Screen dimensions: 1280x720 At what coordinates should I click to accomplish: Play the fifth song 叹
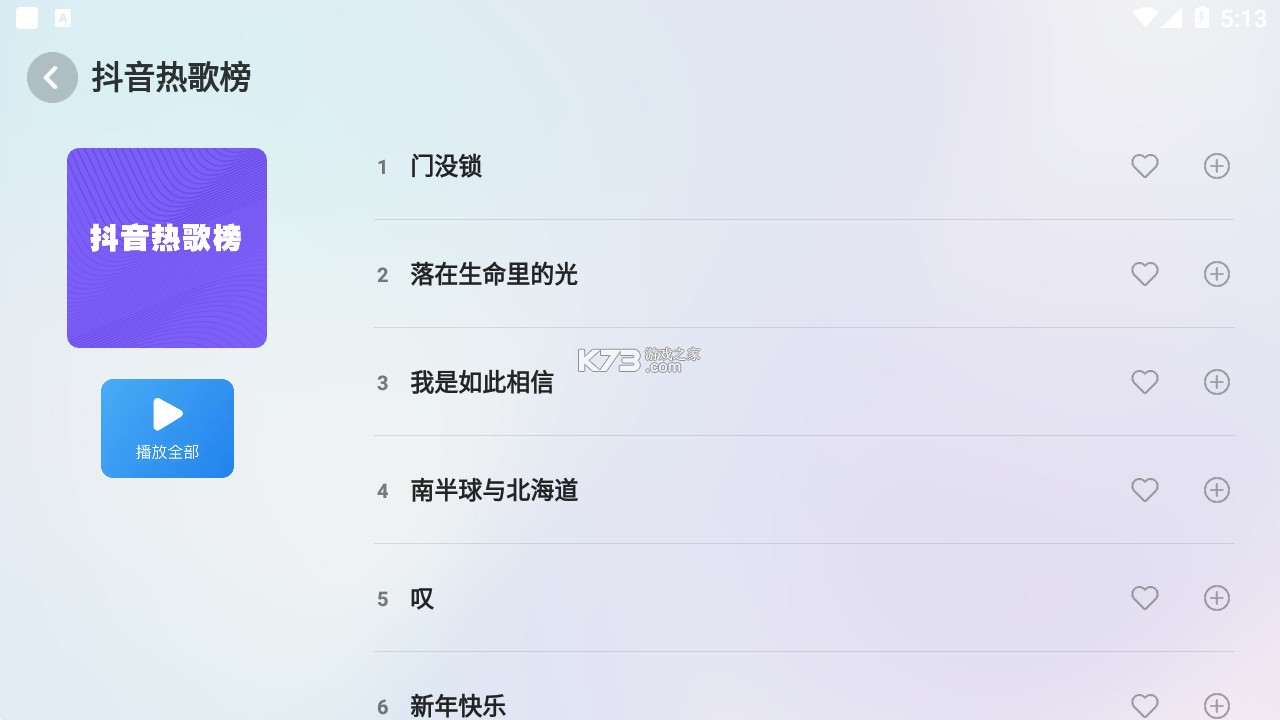[x=422, y=598]
